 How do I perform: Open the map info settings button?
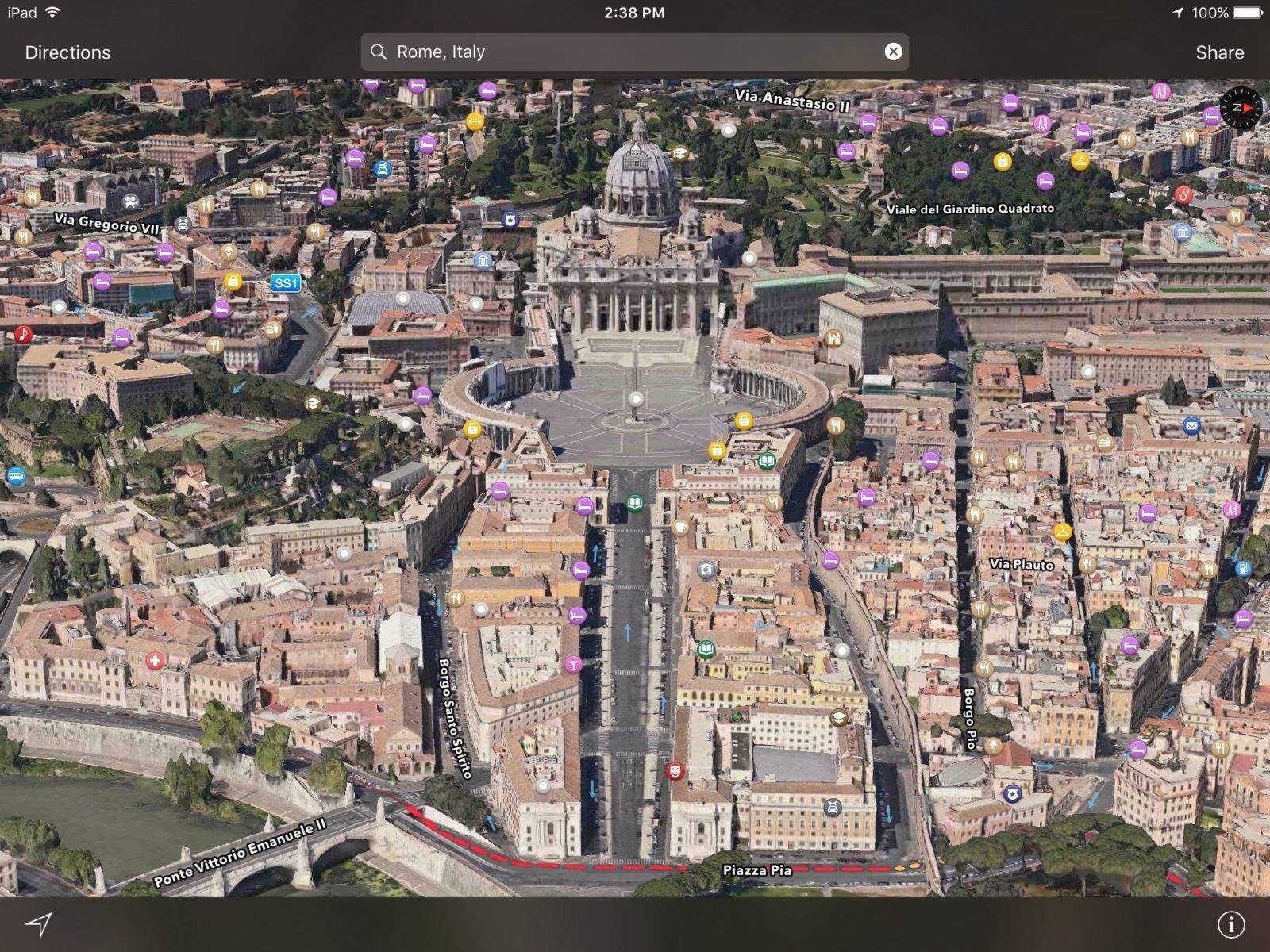(1231, 924)
